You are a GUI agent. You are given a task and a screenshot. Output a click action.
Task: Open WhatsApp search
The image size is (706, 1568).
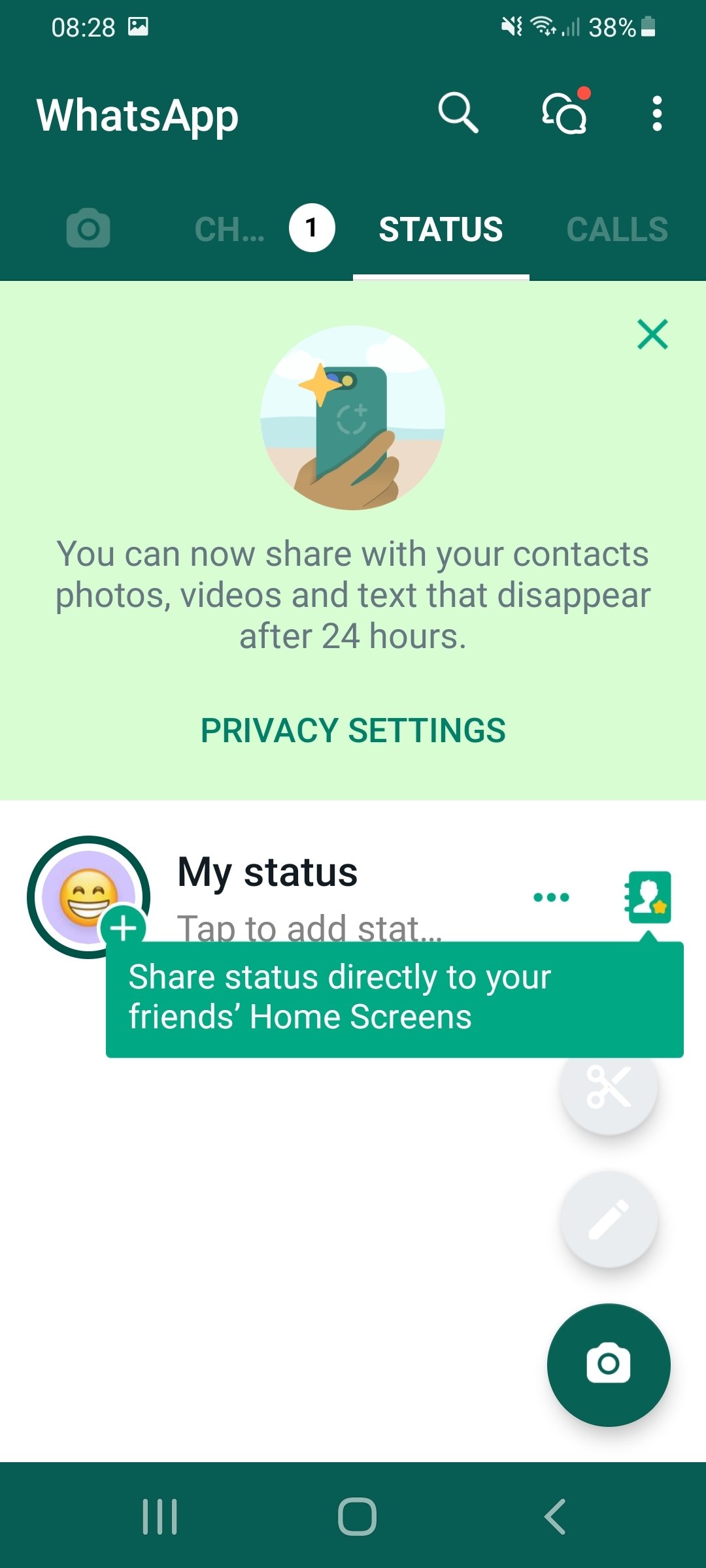tap(458, 113)
